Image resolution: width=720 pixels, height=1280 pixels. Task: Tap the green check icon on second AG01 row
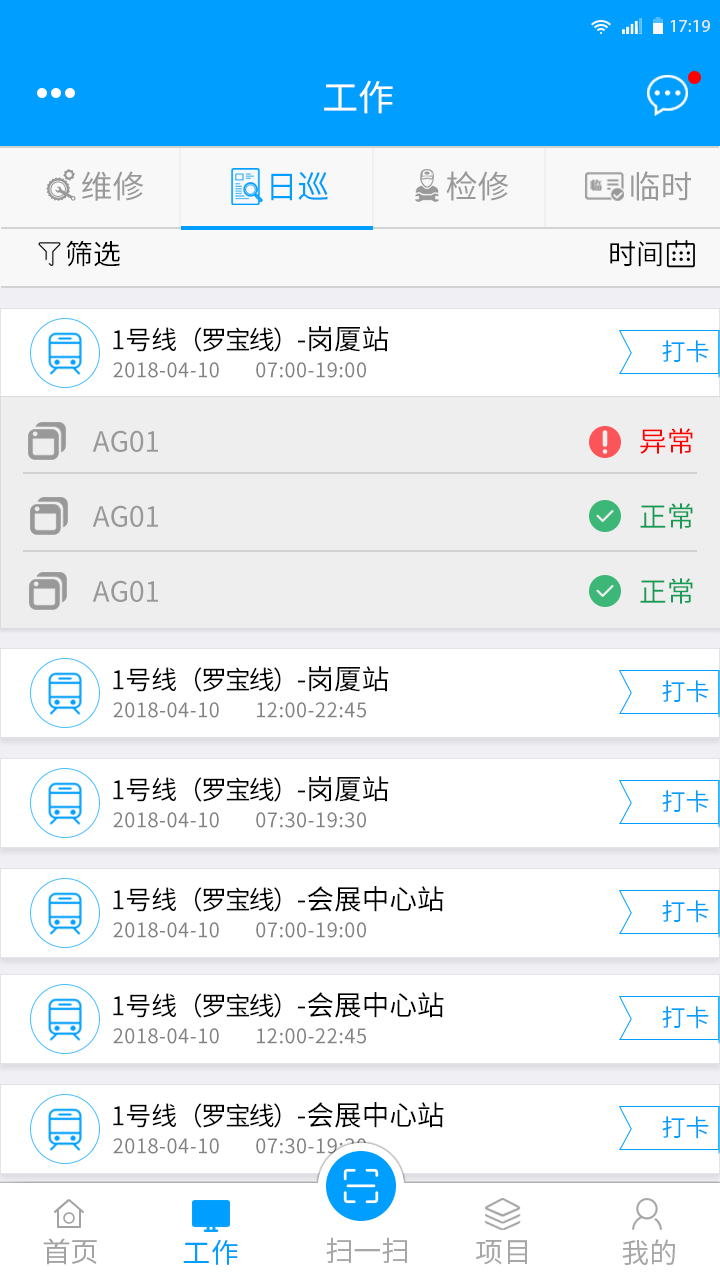point(604,516)
